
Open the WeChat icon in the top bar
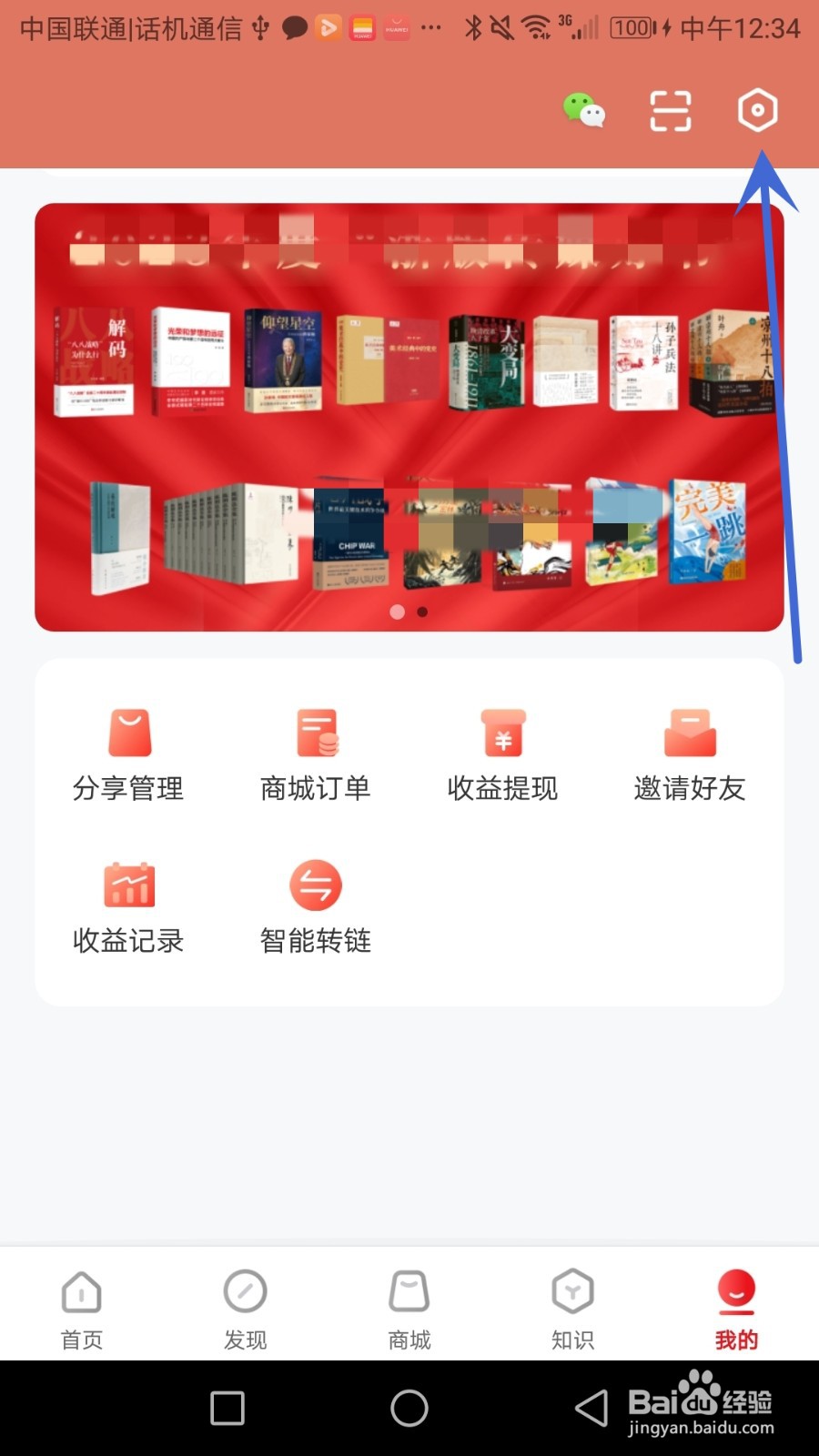585,111
